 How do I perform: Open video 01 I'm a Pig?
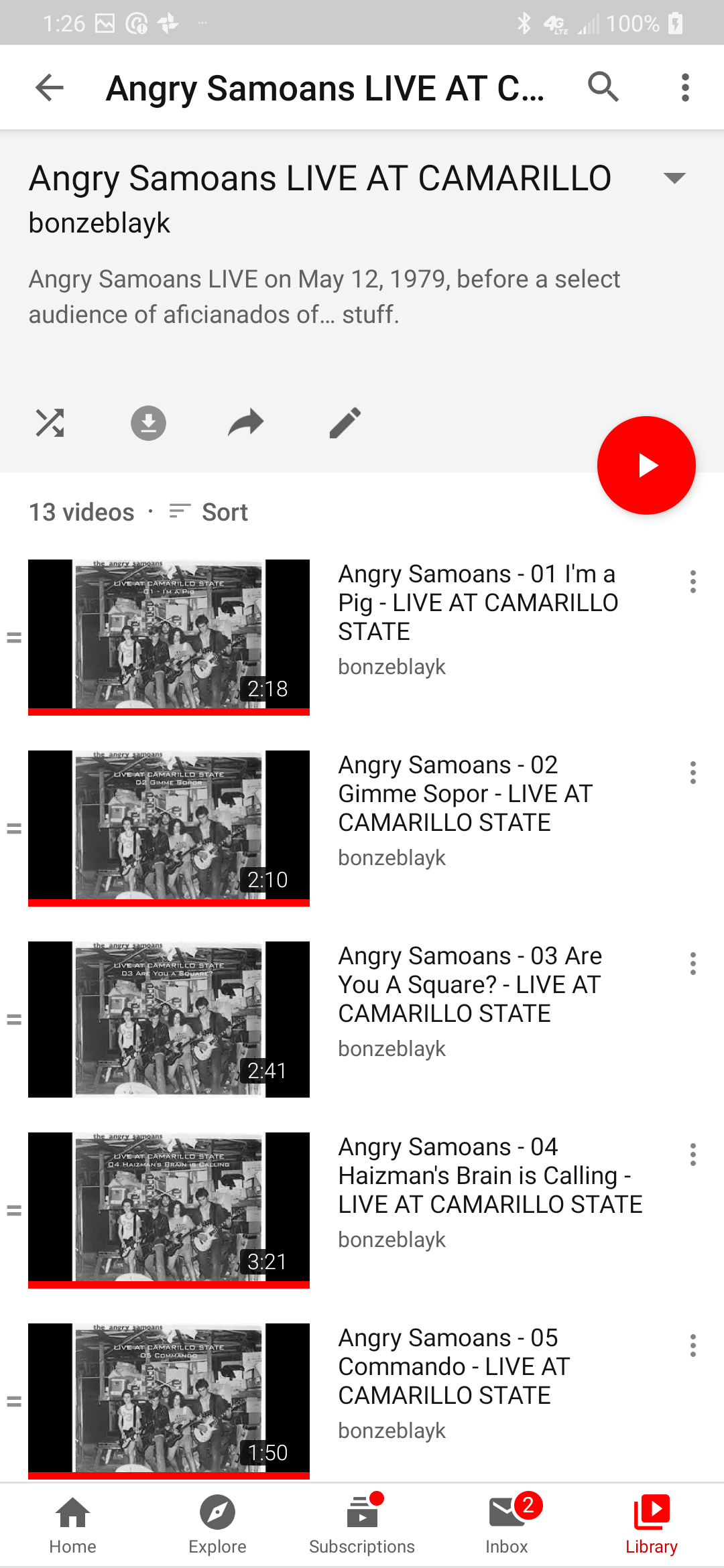click(x=477, y=602)
